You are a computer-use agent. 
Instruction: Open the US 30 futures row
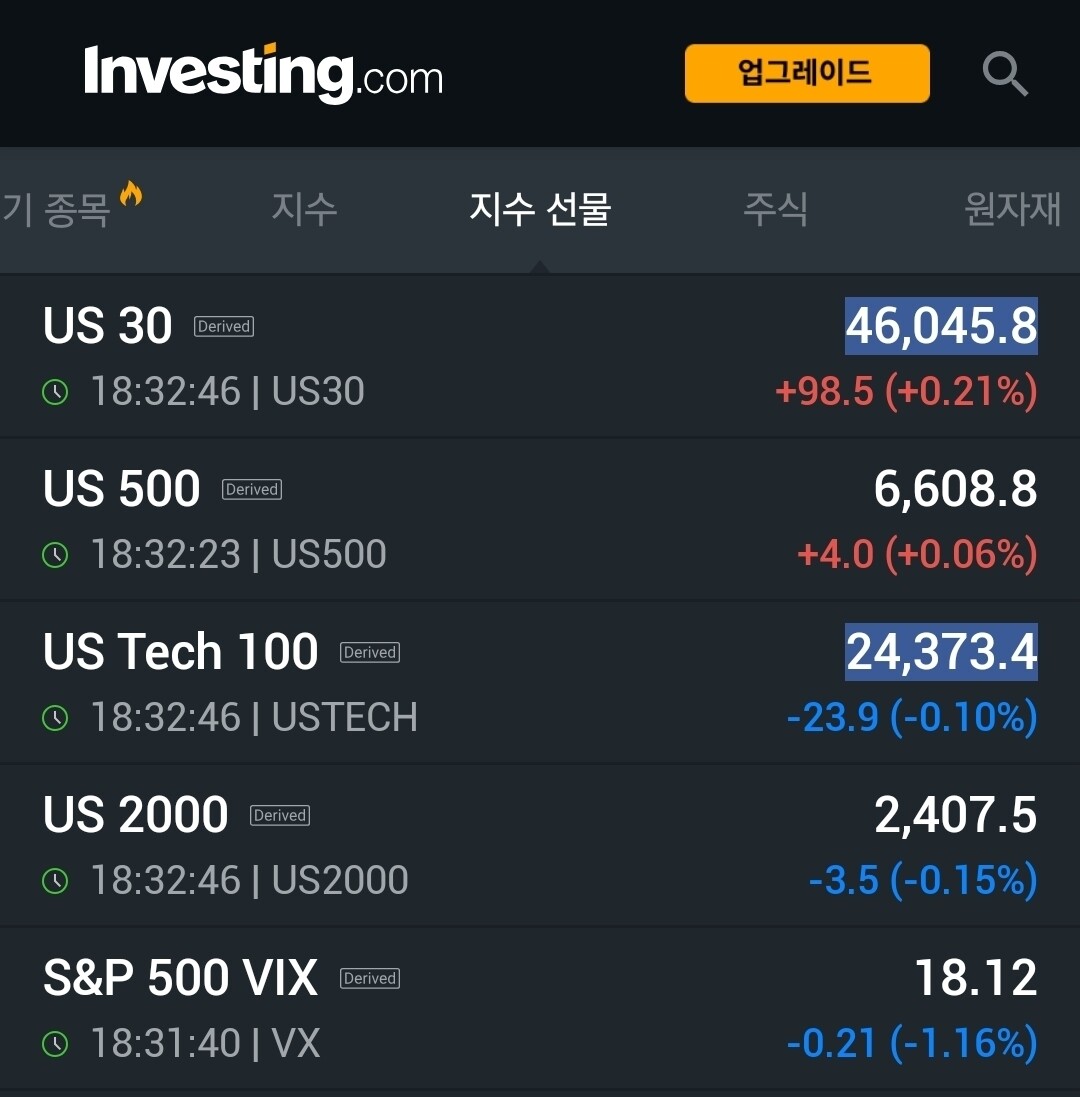[x=540, y=356]
